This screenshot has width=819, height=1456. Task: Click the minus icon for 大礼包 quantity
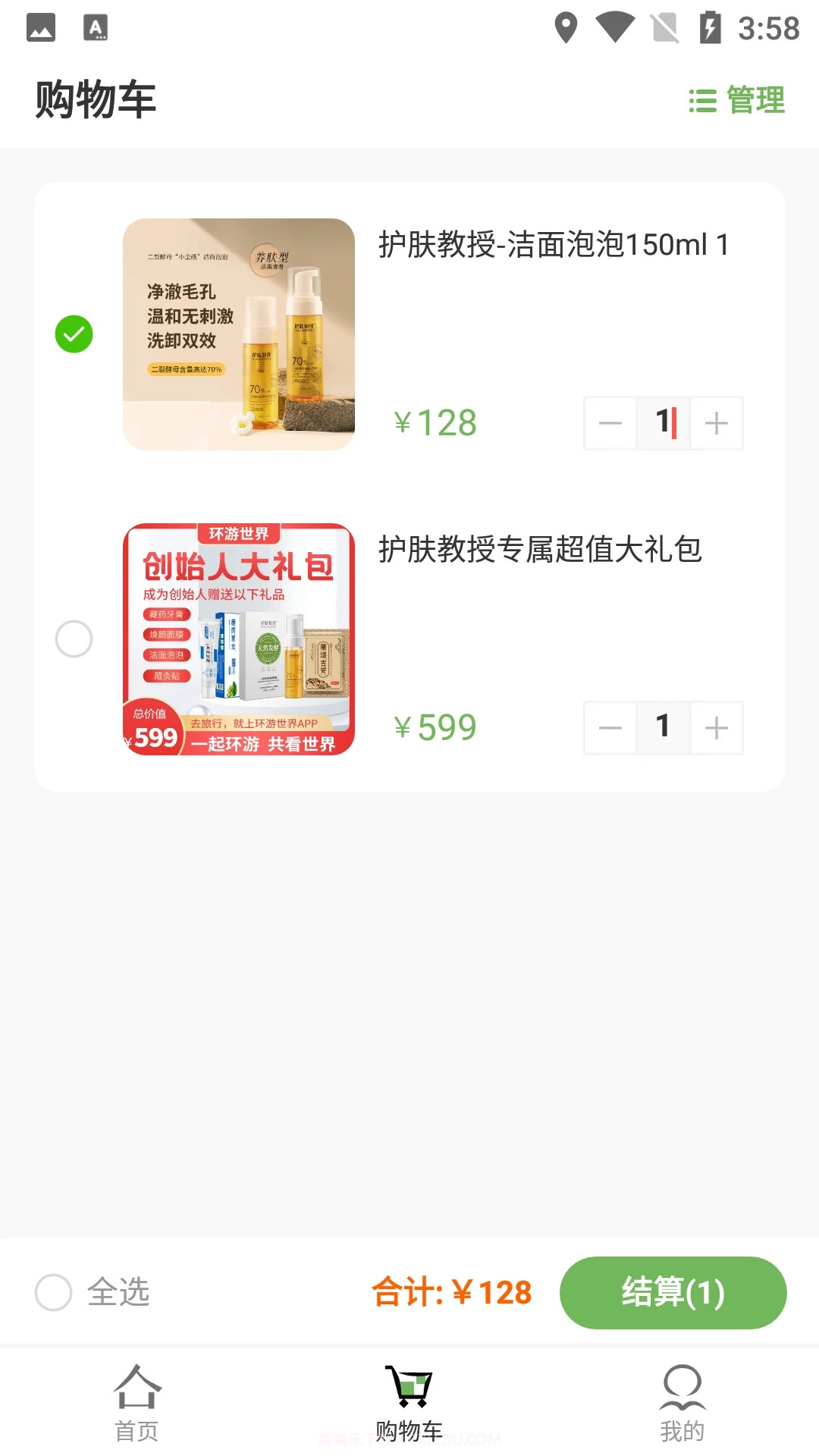pos(610,727)
